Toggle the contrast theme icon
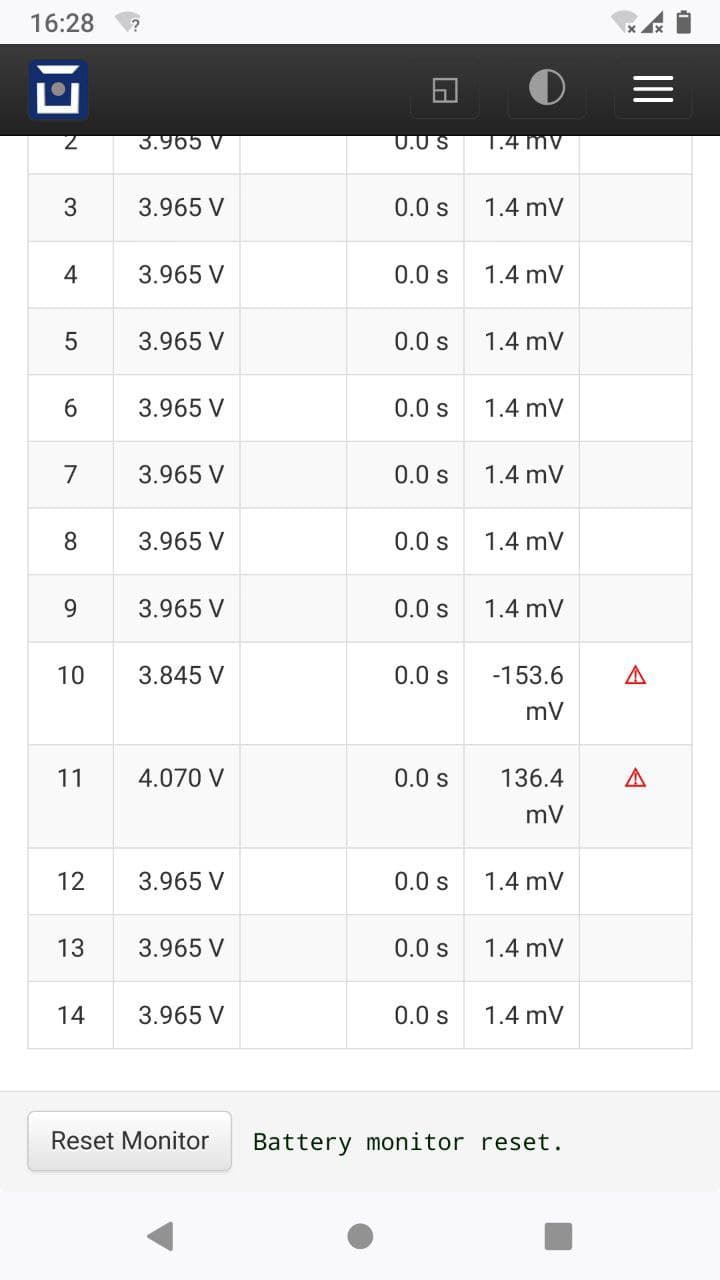The height and width of the screenshot is (1280, 720). (547, 89)
